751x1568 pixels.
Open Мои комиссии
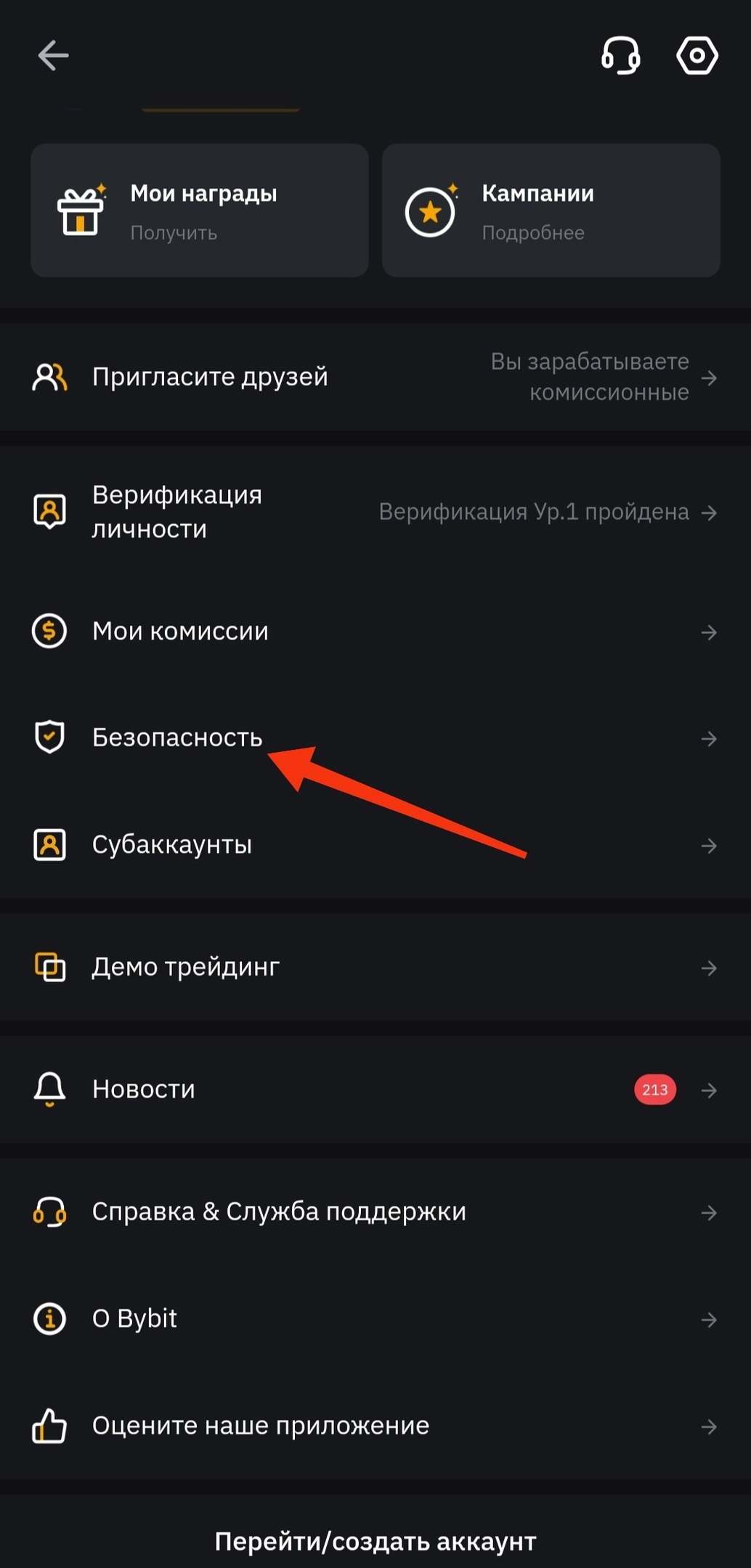(x=375, y=631)
